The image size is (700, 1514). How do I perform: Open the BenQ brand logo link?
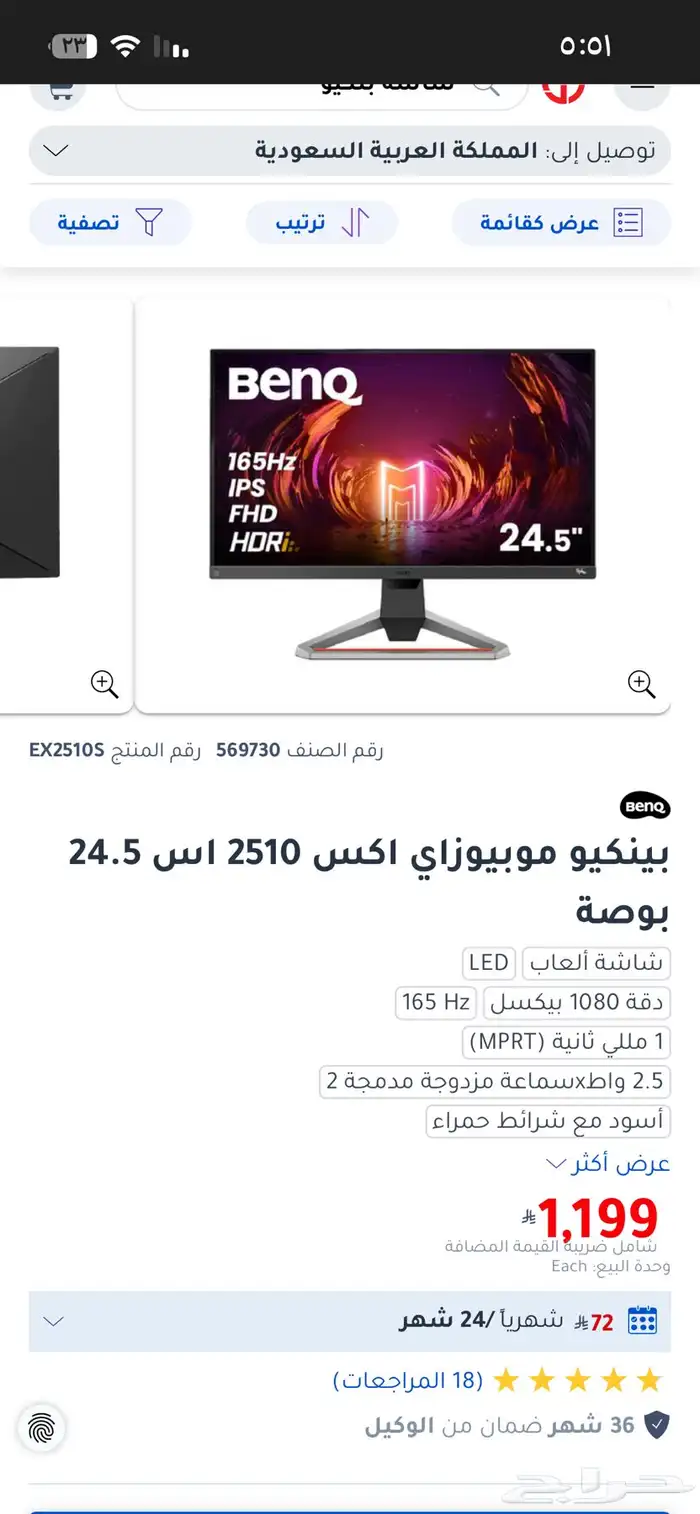pos(645,806)
